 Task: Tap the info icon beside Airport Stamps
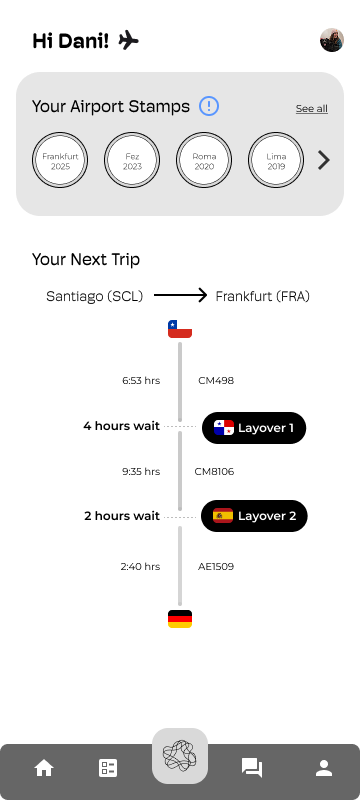[x=209, y=106]
